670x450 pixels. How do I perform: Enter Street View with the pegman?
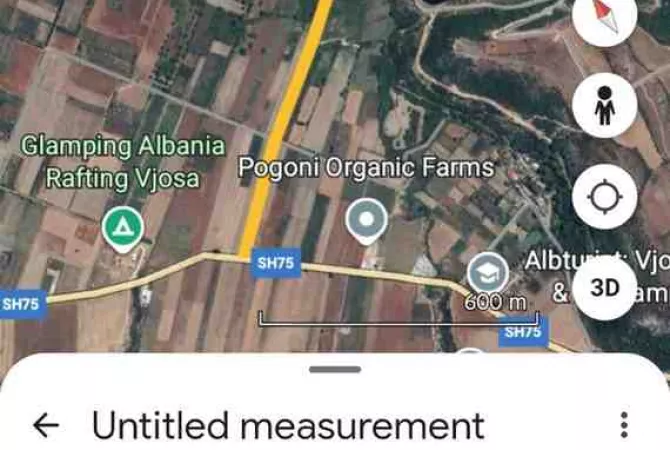click(x=604, y=106)
